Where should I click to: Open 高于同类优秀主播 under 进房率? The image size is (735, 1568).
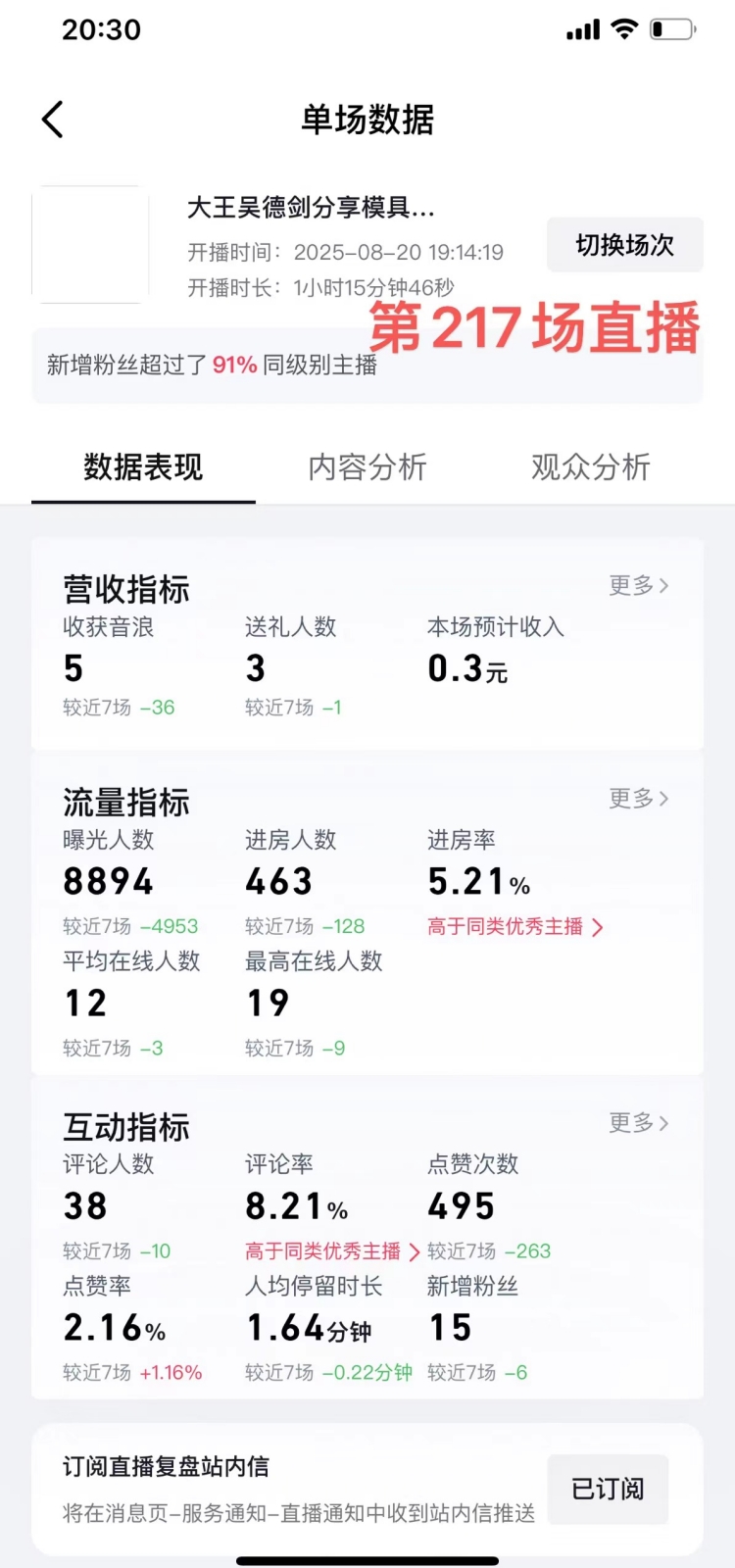514,926
